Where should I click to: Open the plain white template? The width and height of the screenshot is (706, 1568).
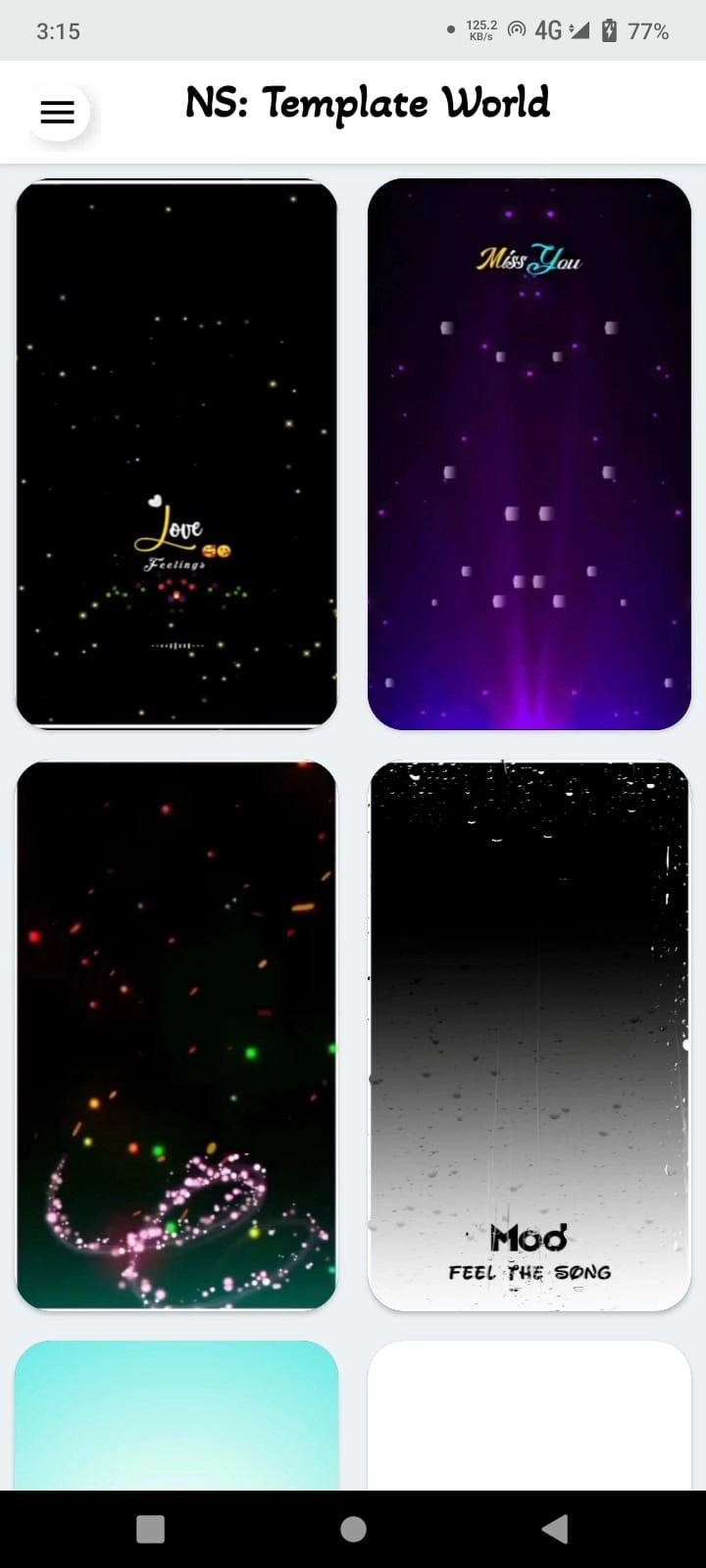click(529, 1415)
